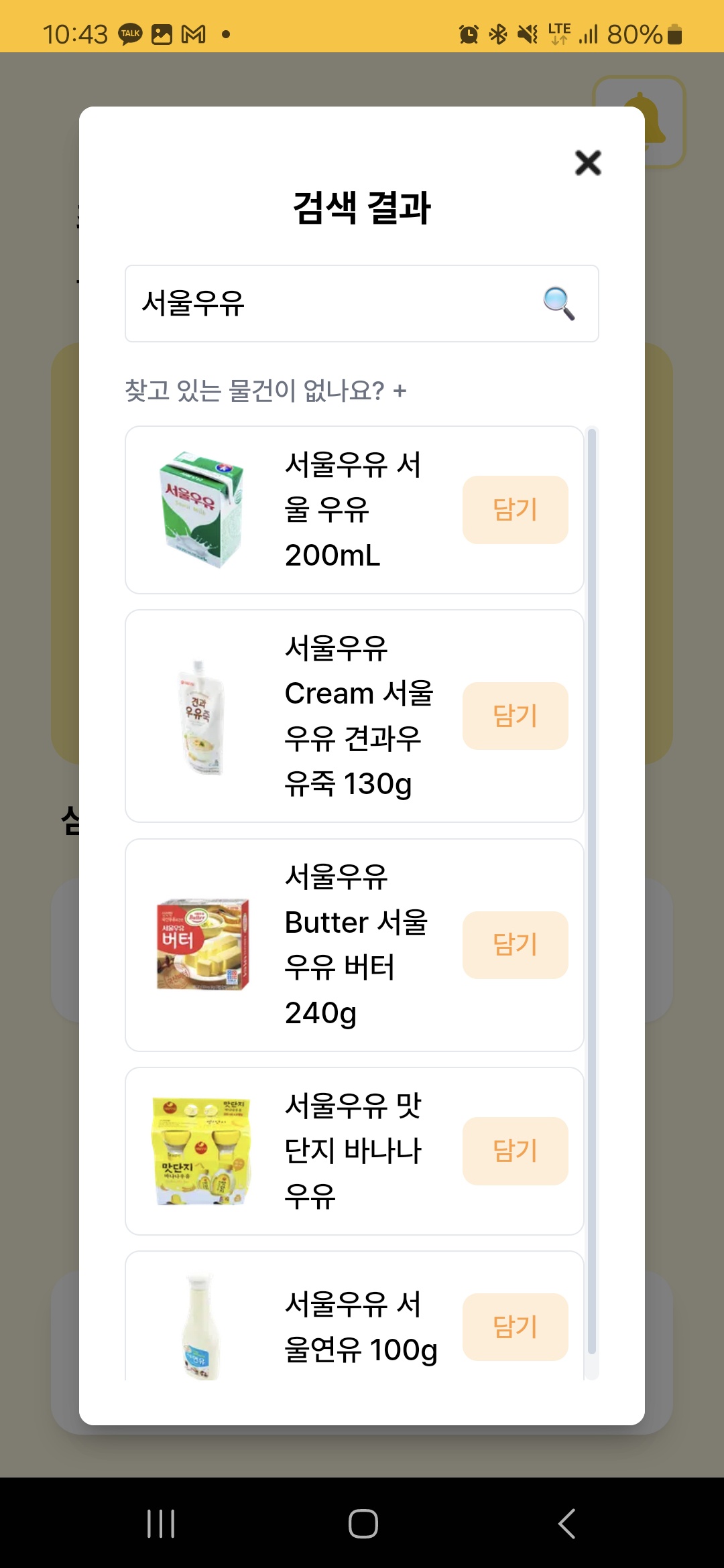The image size is (724, 1568).
Task: Open recent apps from the navigation bar
Action: pyautogui.click(x=161, y=1524)
